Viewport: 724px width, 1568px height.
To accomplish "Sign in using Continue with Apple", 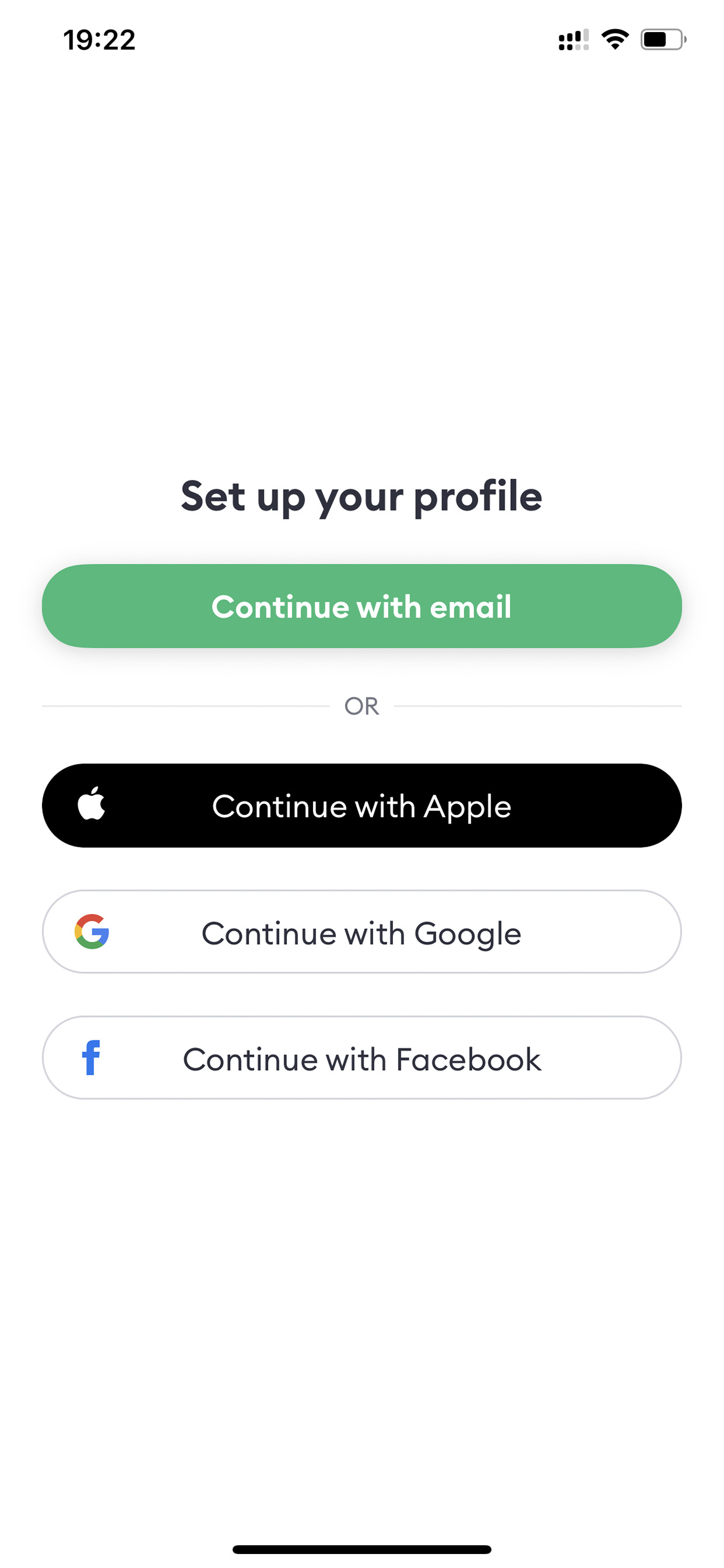I will pyautogui.click(x=362, y=805).
